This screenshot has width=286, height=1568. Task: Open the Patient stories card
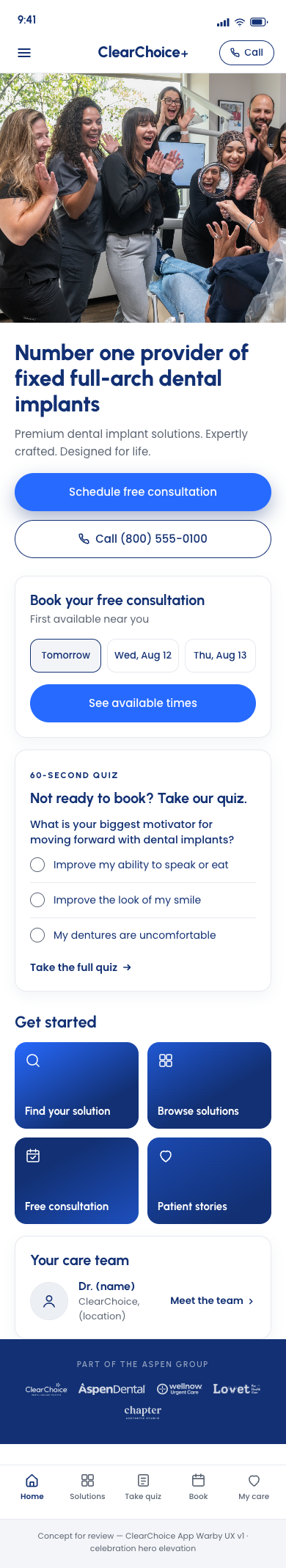point(210,1181)
